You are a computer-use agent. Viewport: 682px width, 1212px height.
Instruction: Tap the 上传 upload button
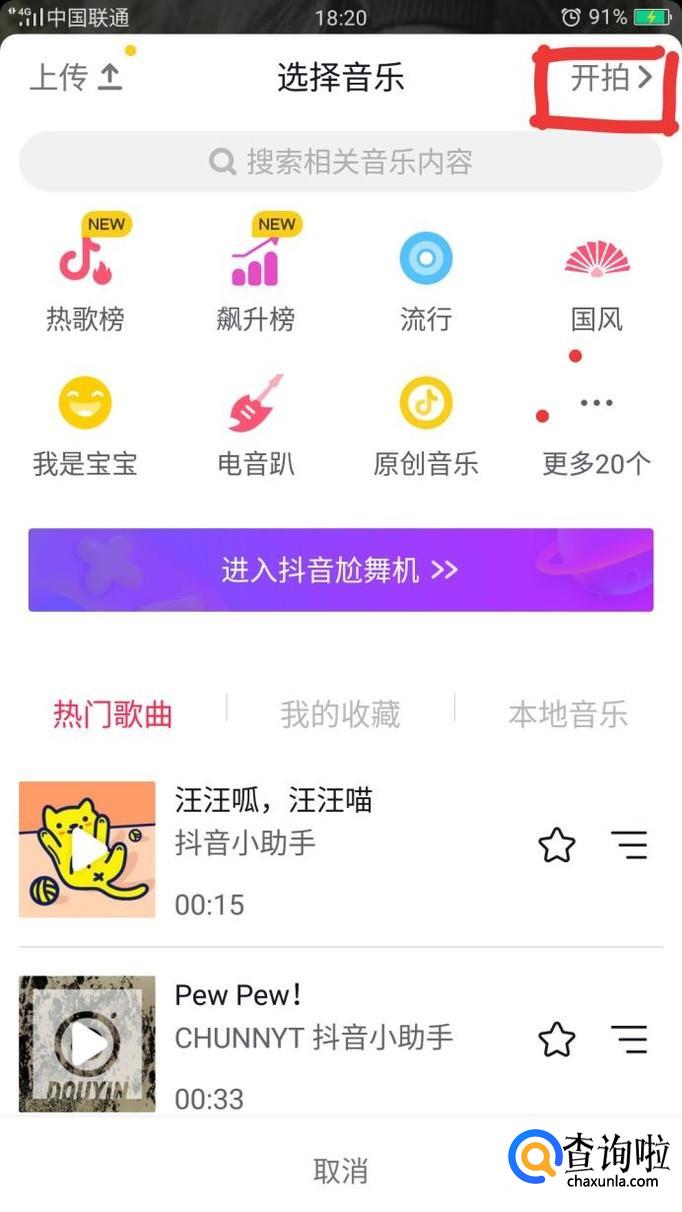(x=76, y=78)
